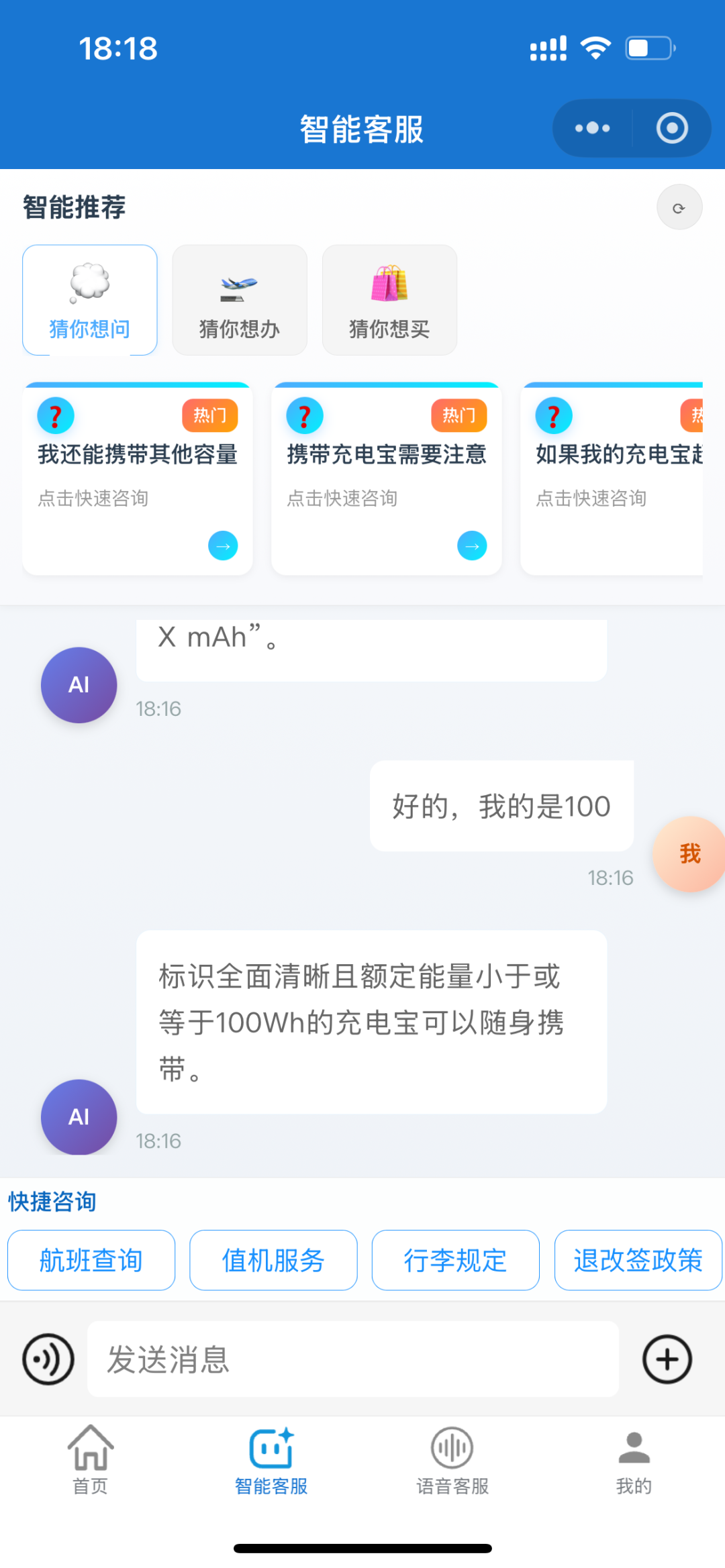The width and height of the screenshot is (725, 1568).
Task: Open the 如果我的充电宝 question card
Action: coord(612,479)
